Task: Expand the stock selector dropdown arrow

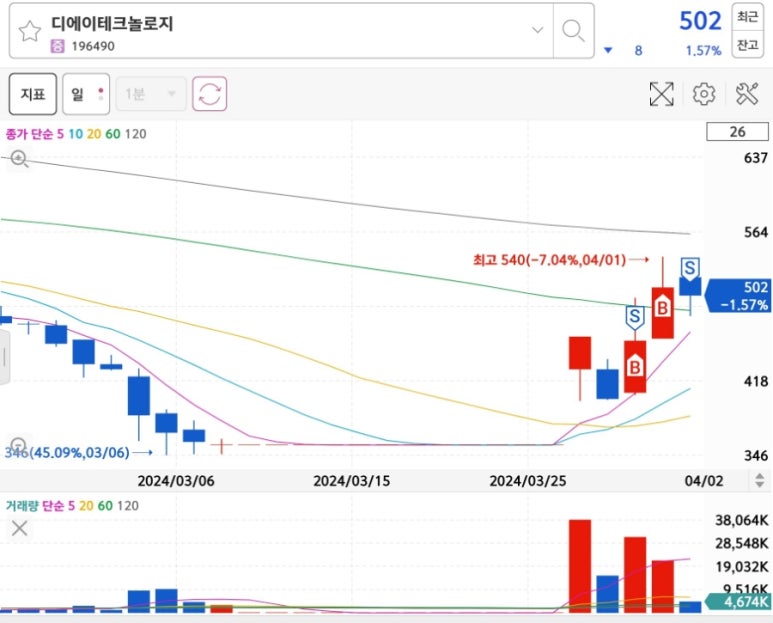Action: click(x=538, y=30)
